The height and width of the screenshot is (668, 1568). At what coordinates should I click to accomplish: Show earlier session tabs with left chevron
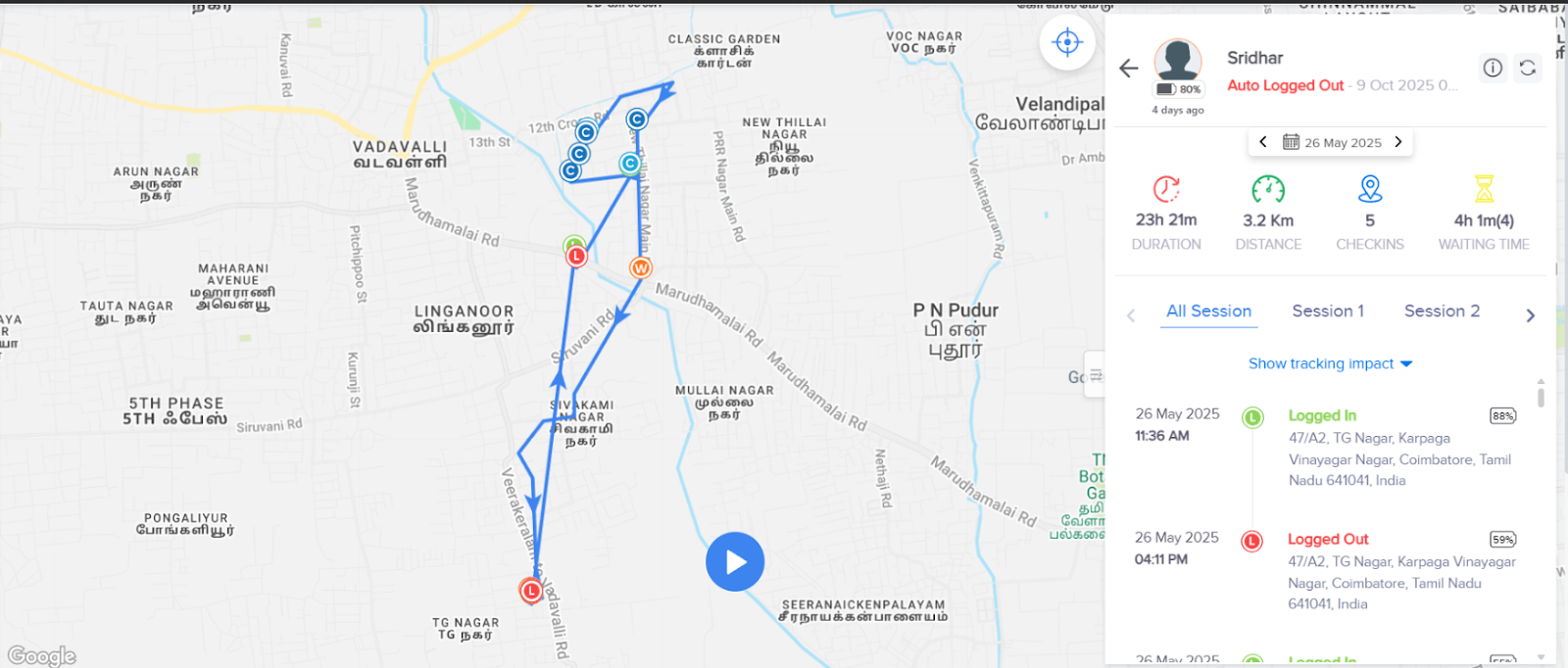[1131, 315]
